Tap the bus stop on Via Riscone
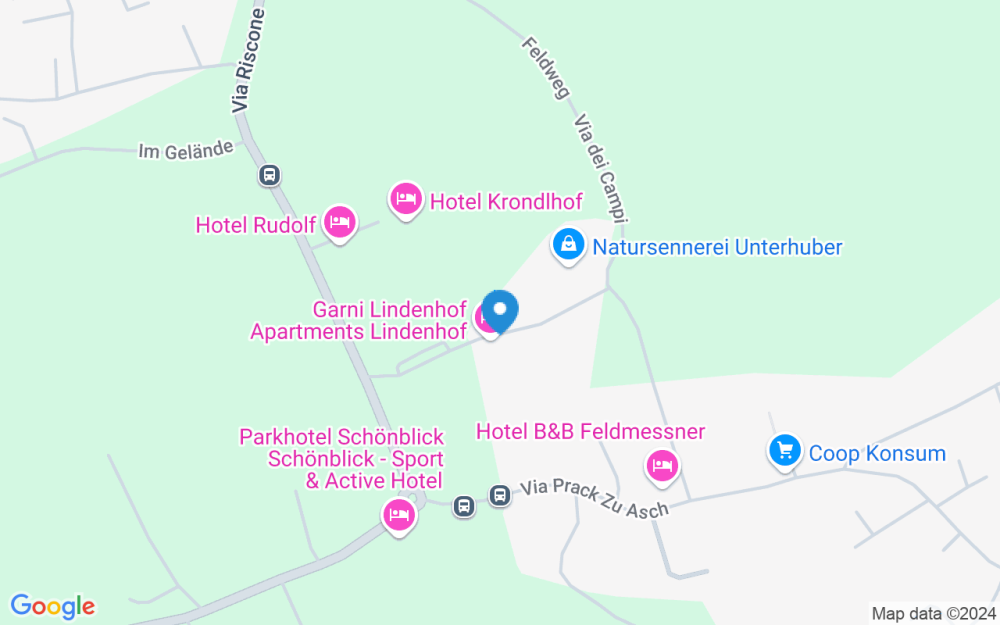Image resolution: width=1000 pixels, height=625 pixels. (268, 175)
